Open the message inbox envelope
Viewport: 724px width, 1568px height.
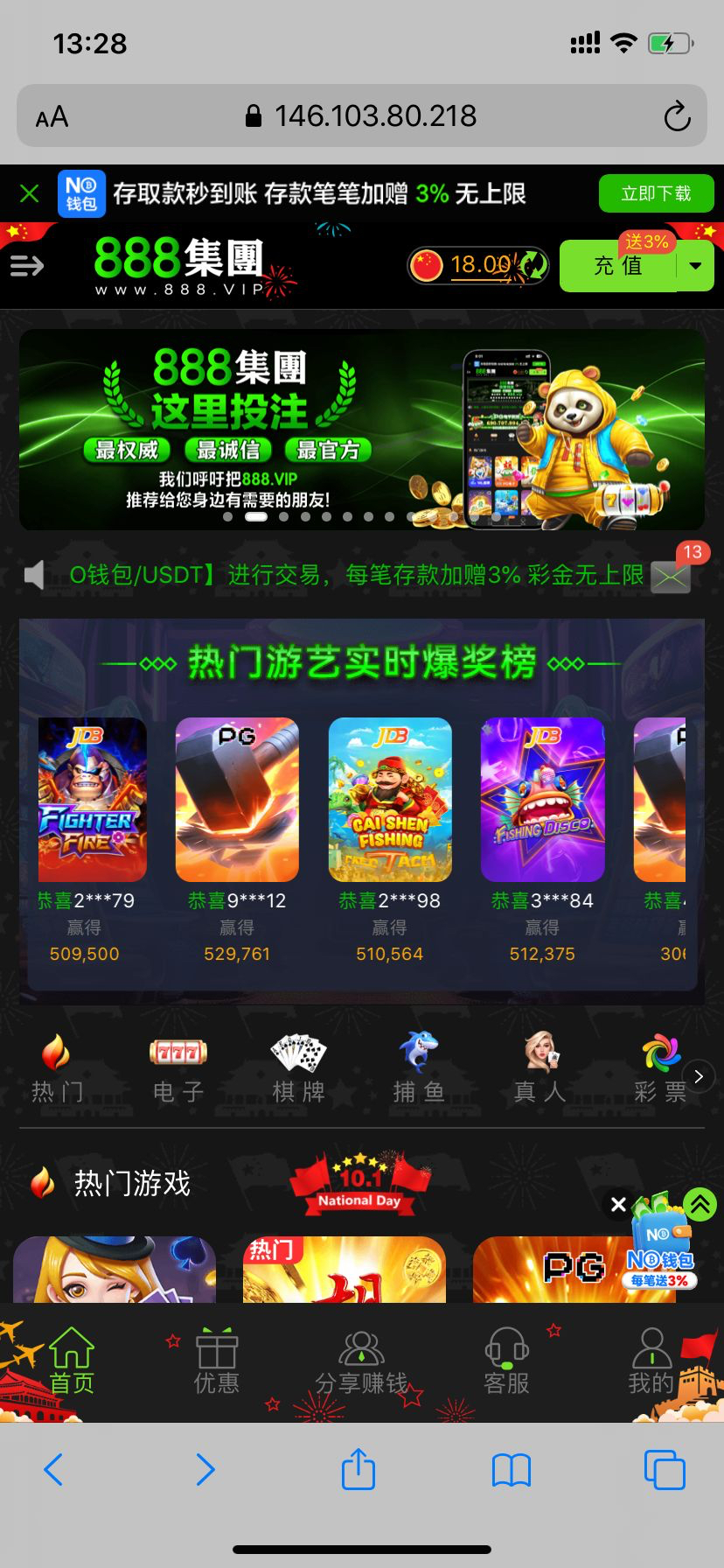(671, 576)
